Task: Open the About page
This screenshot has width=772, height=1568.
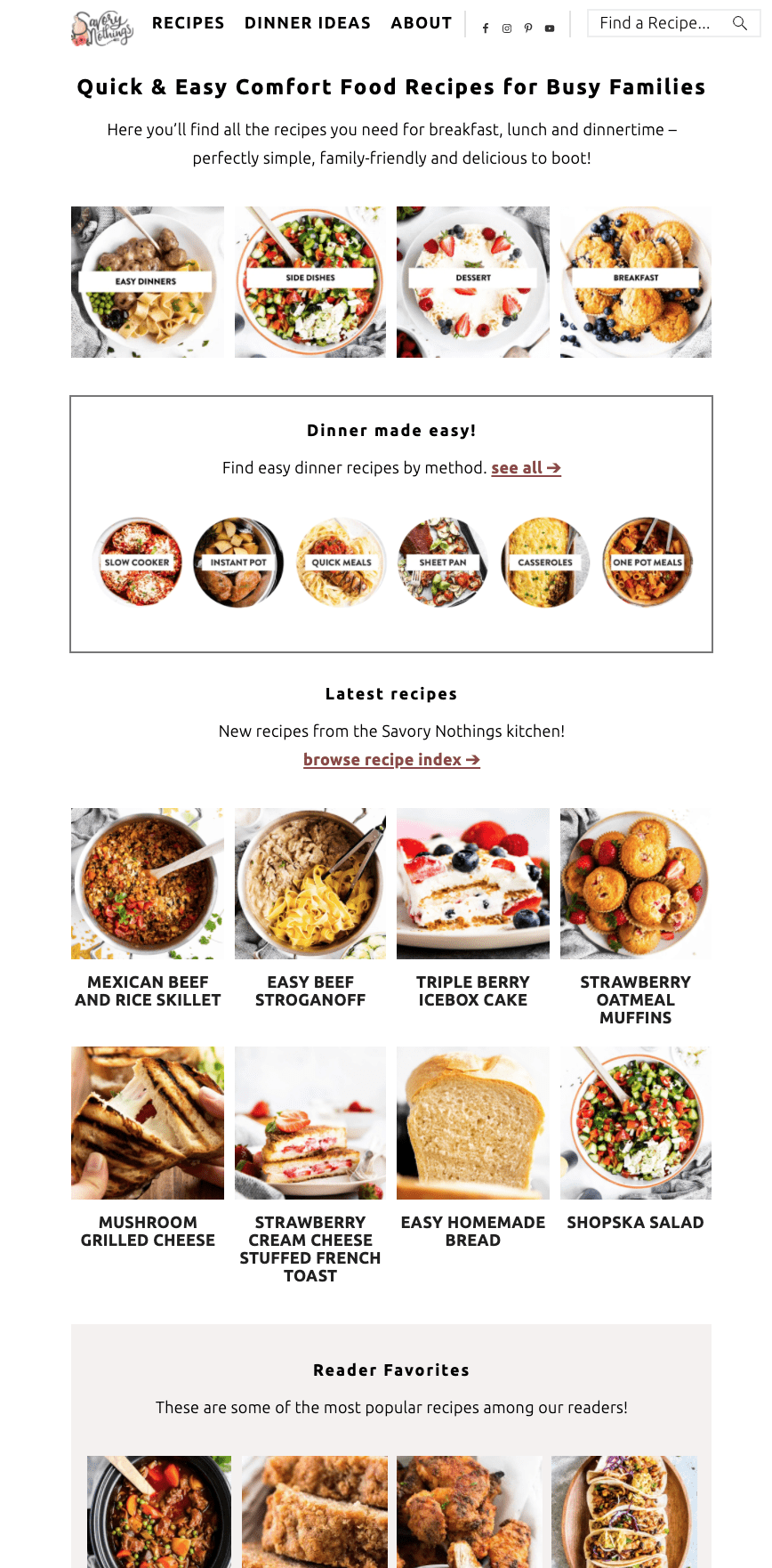Action: [421, 23]
